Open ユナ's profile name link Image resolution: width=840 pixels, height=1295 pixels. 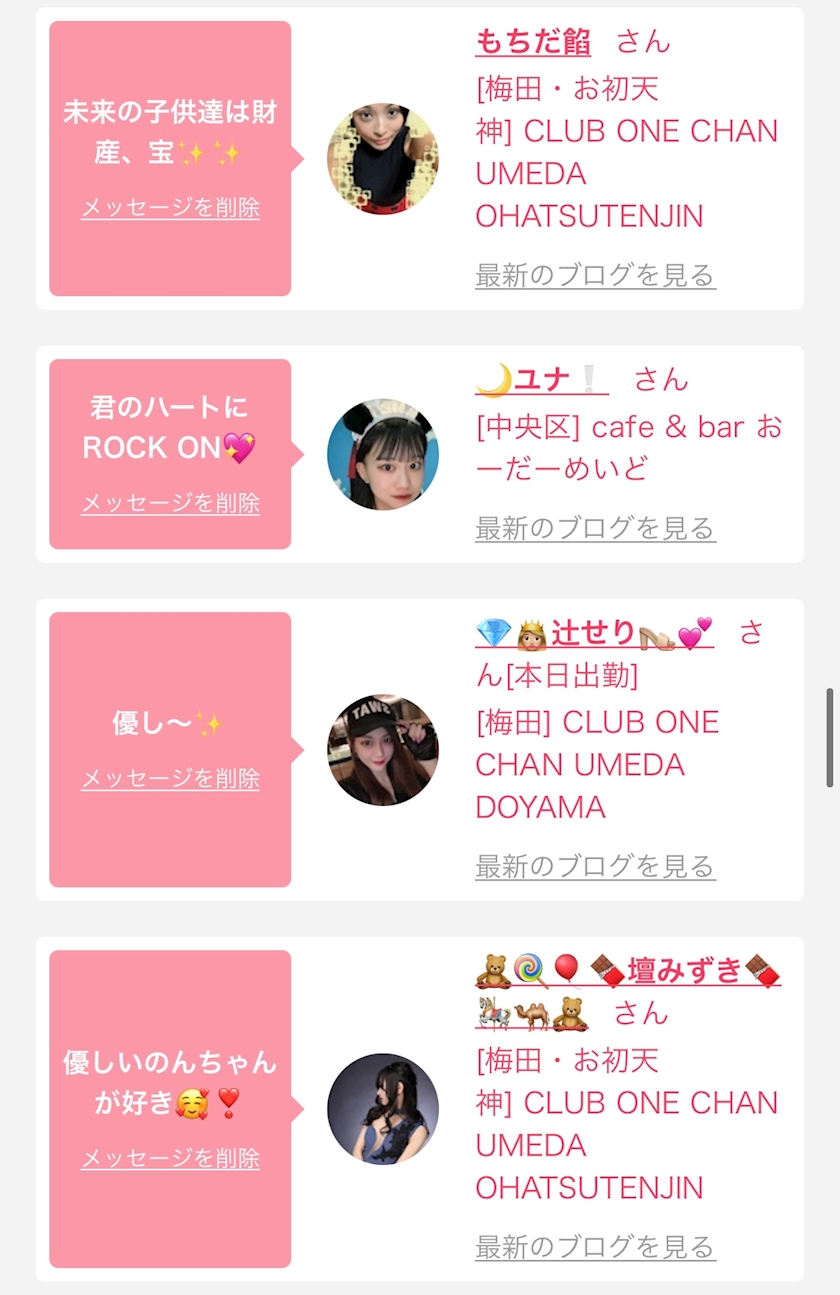tap(540, 380)
